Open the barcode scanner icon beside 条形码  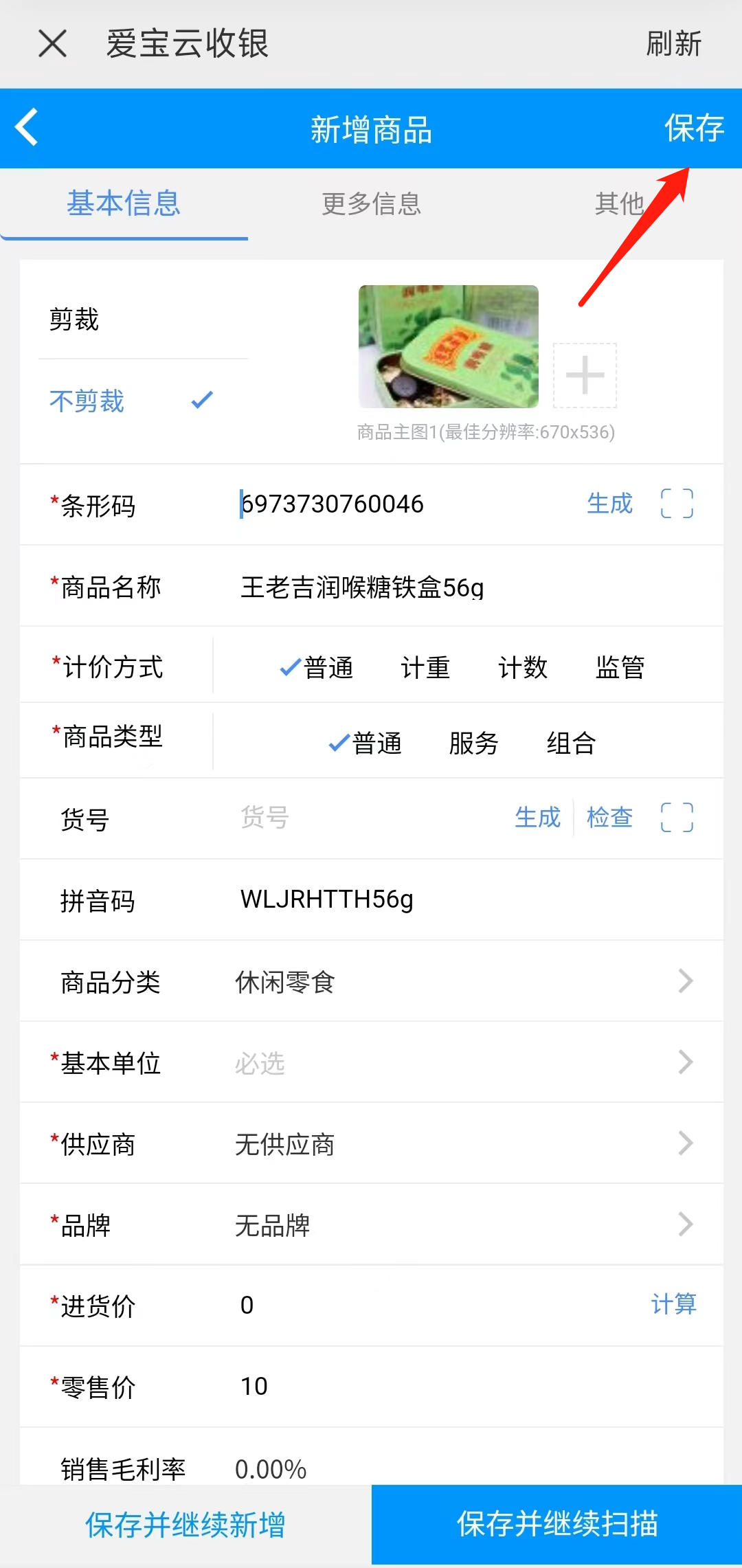tap(677, 504)
